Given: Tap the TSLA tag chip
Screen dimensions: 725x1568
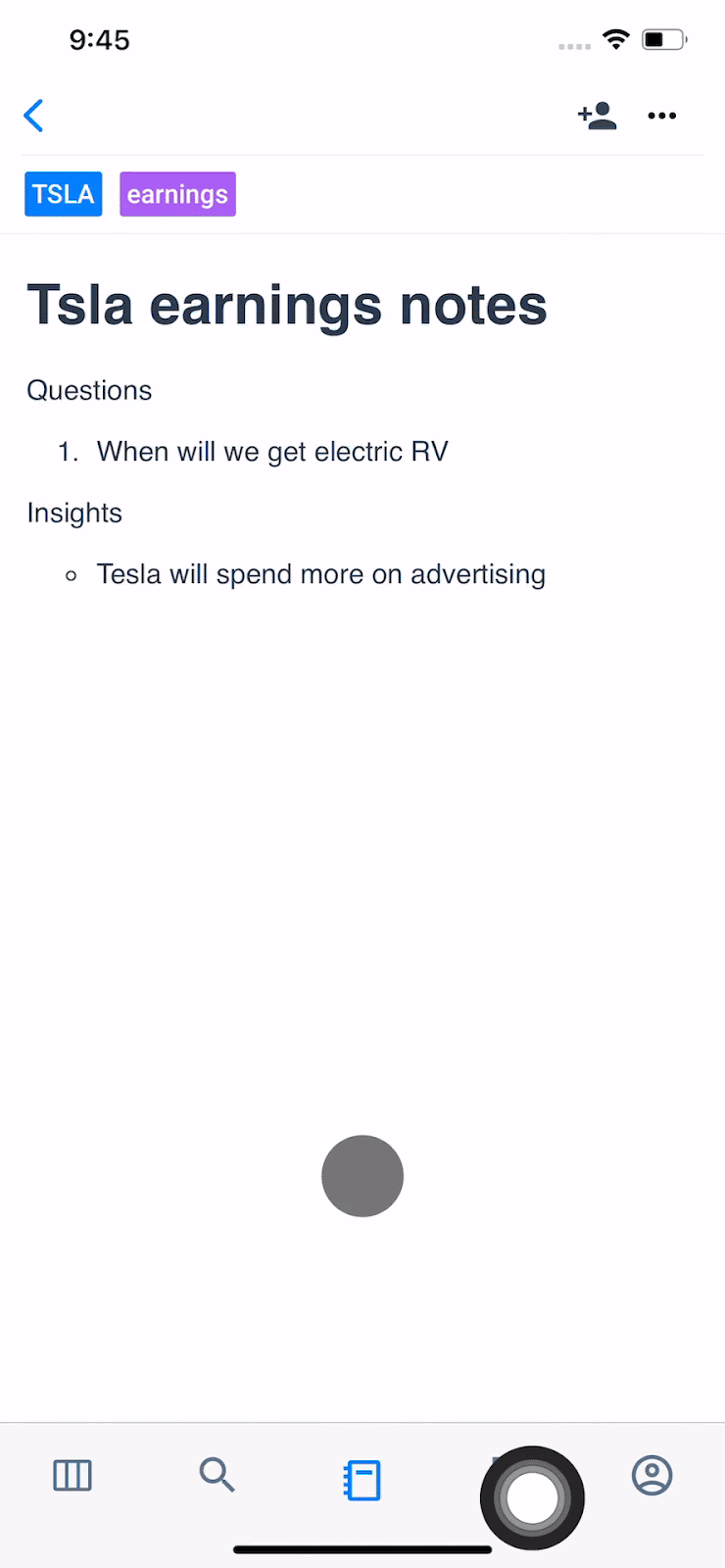Looking at the screenshot, I should [64, 194].
